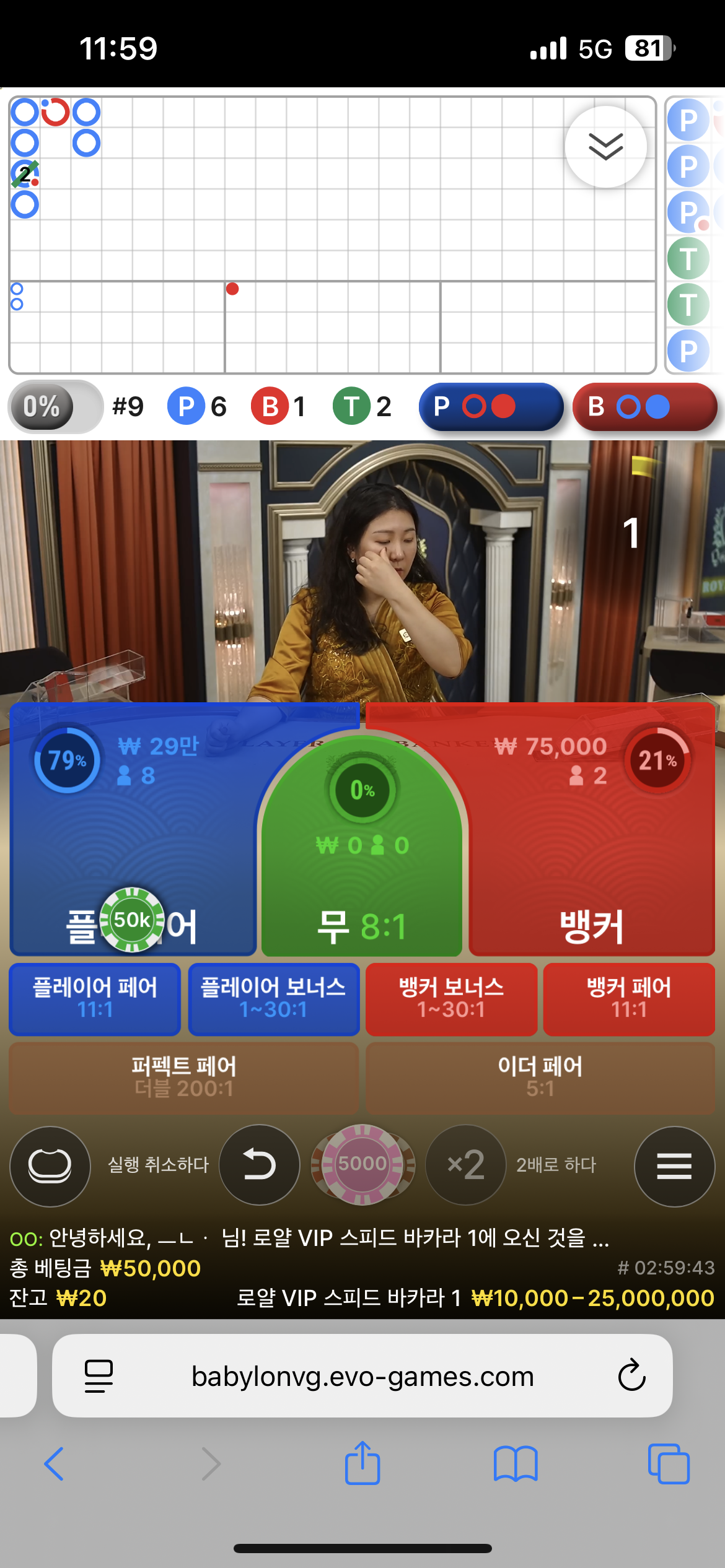The width and height of the screenshot is (725, 1568).
Task: Open the hamburger game menu
Action: [x=674, y=1166]
